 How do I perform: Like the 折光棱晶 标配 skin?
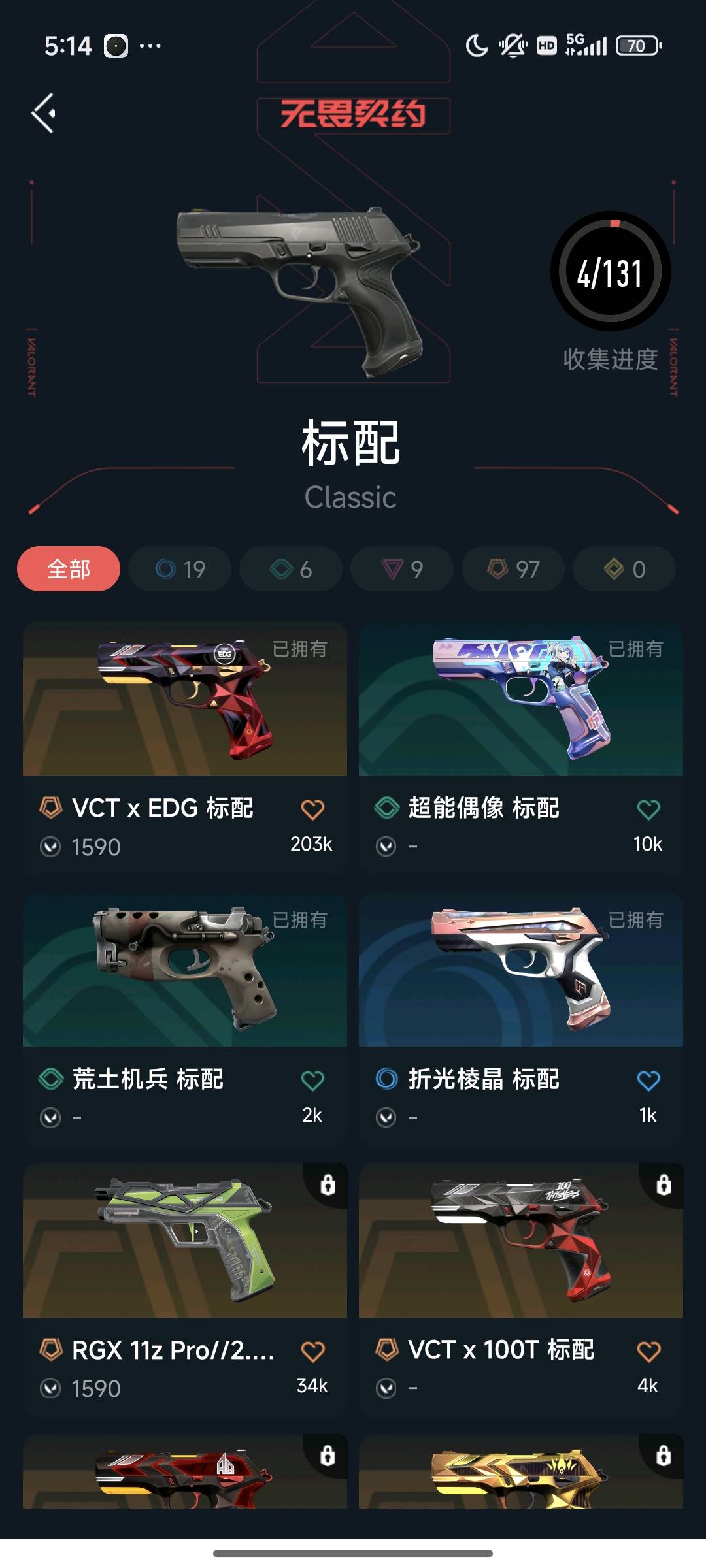(x=648, y=1081)
